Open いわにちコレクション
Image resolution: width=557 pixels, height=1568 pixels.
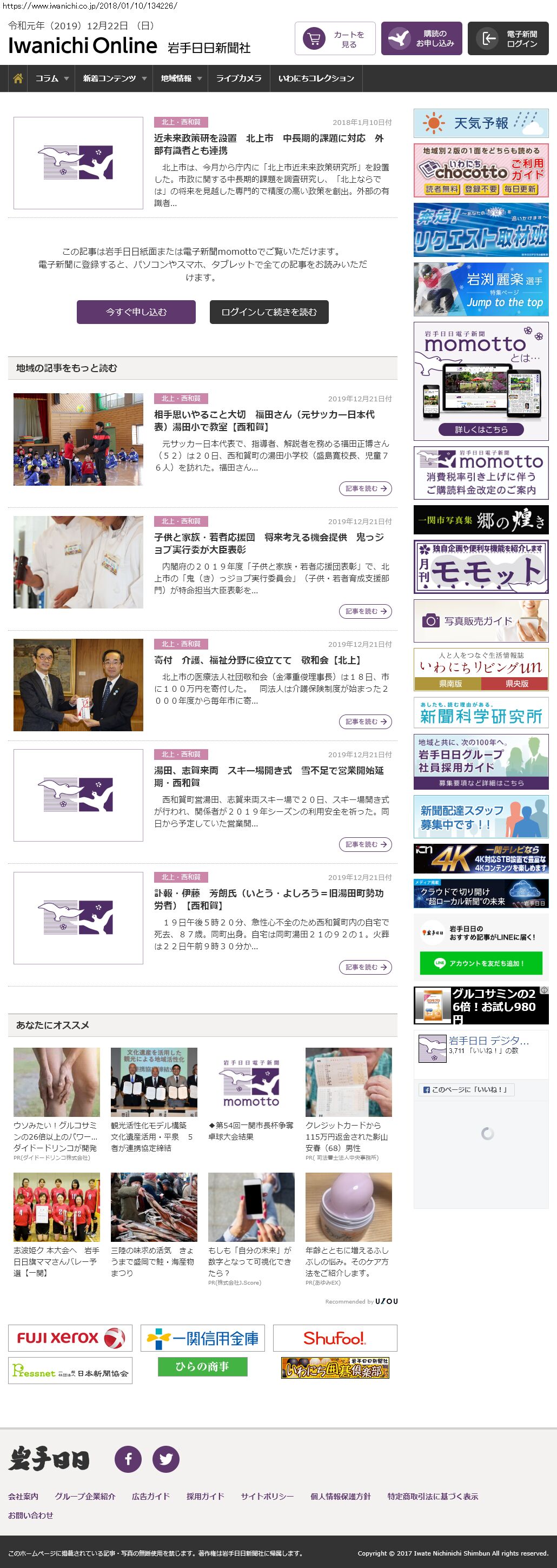click(x=316, y=78)
